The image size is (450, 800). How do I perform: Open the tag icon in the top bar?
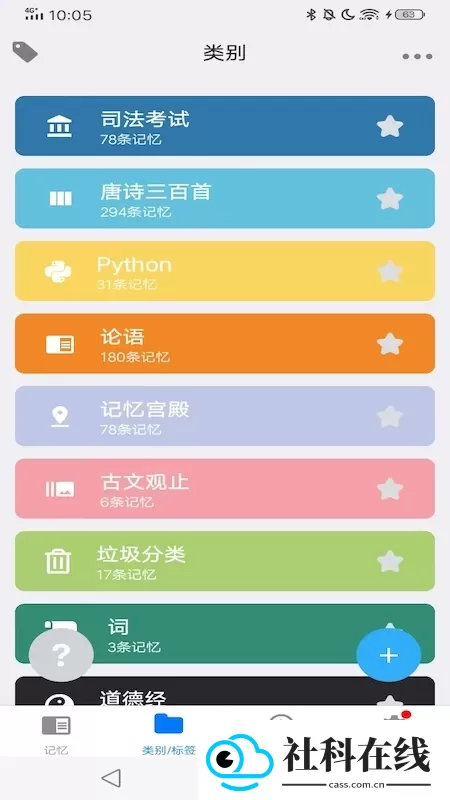click(x=25, y=52)
